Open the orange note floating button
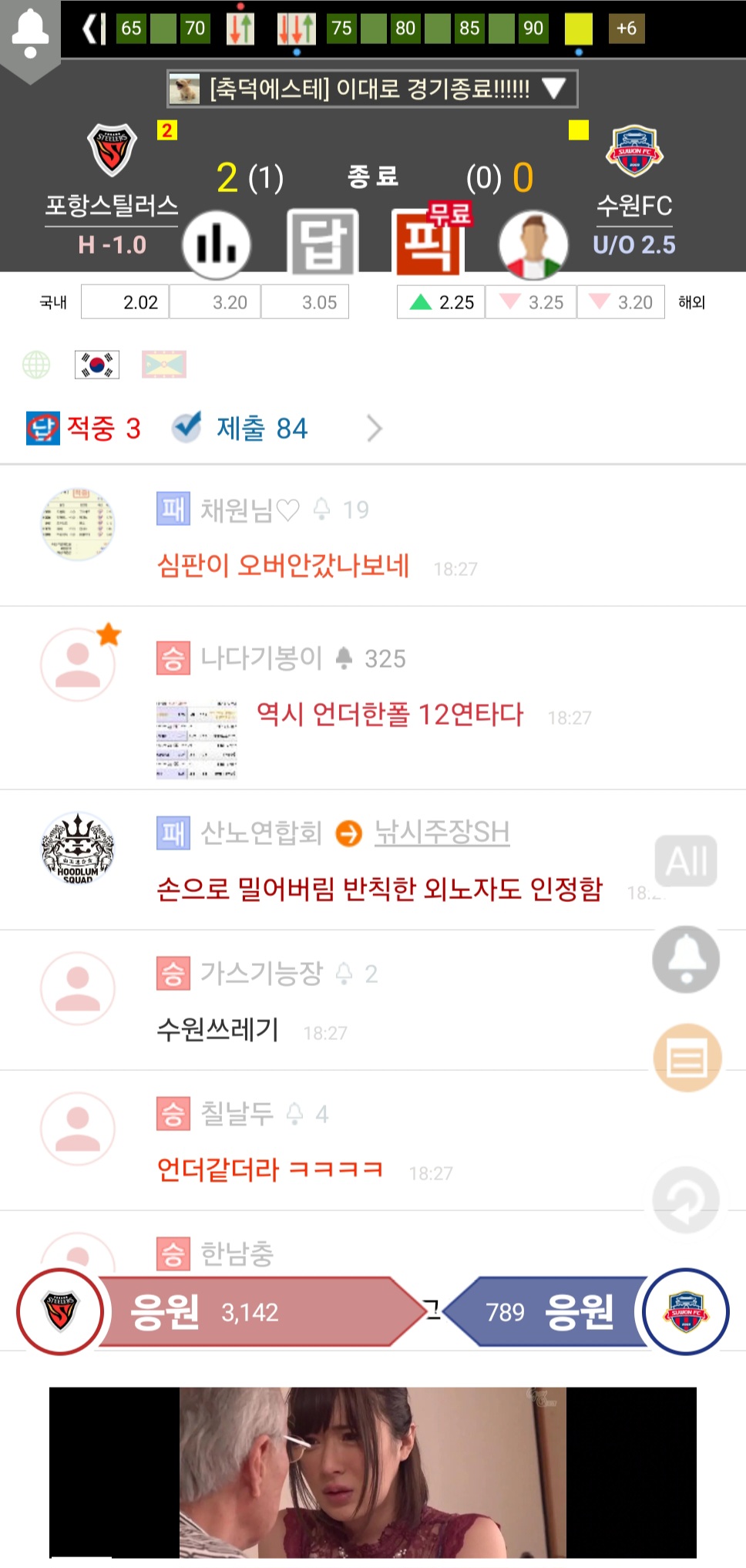This screenshot has height=1568, width=746. pos(687,1058)
